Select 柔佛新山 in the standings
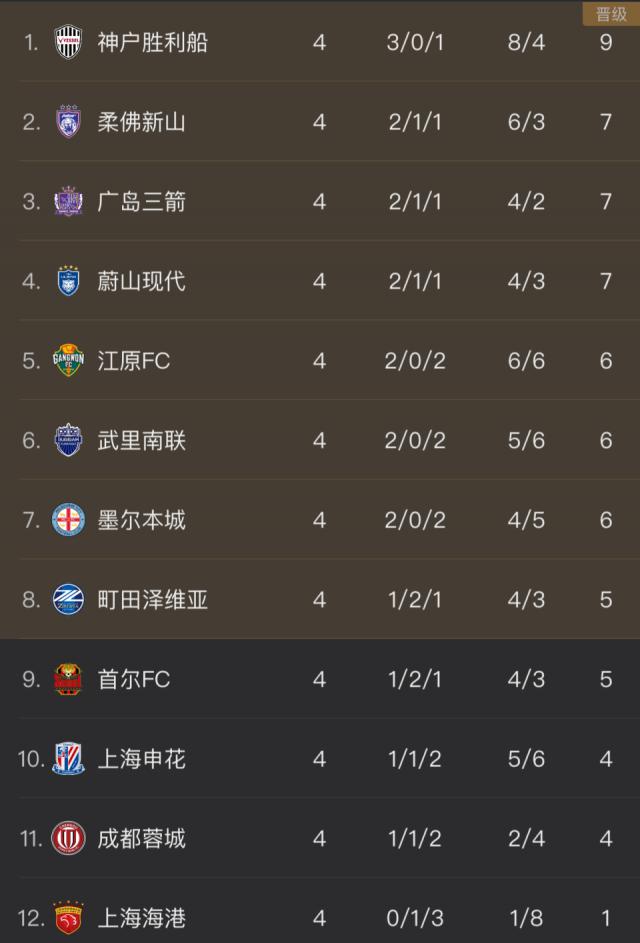640x943 pixels. coord(141,122)
